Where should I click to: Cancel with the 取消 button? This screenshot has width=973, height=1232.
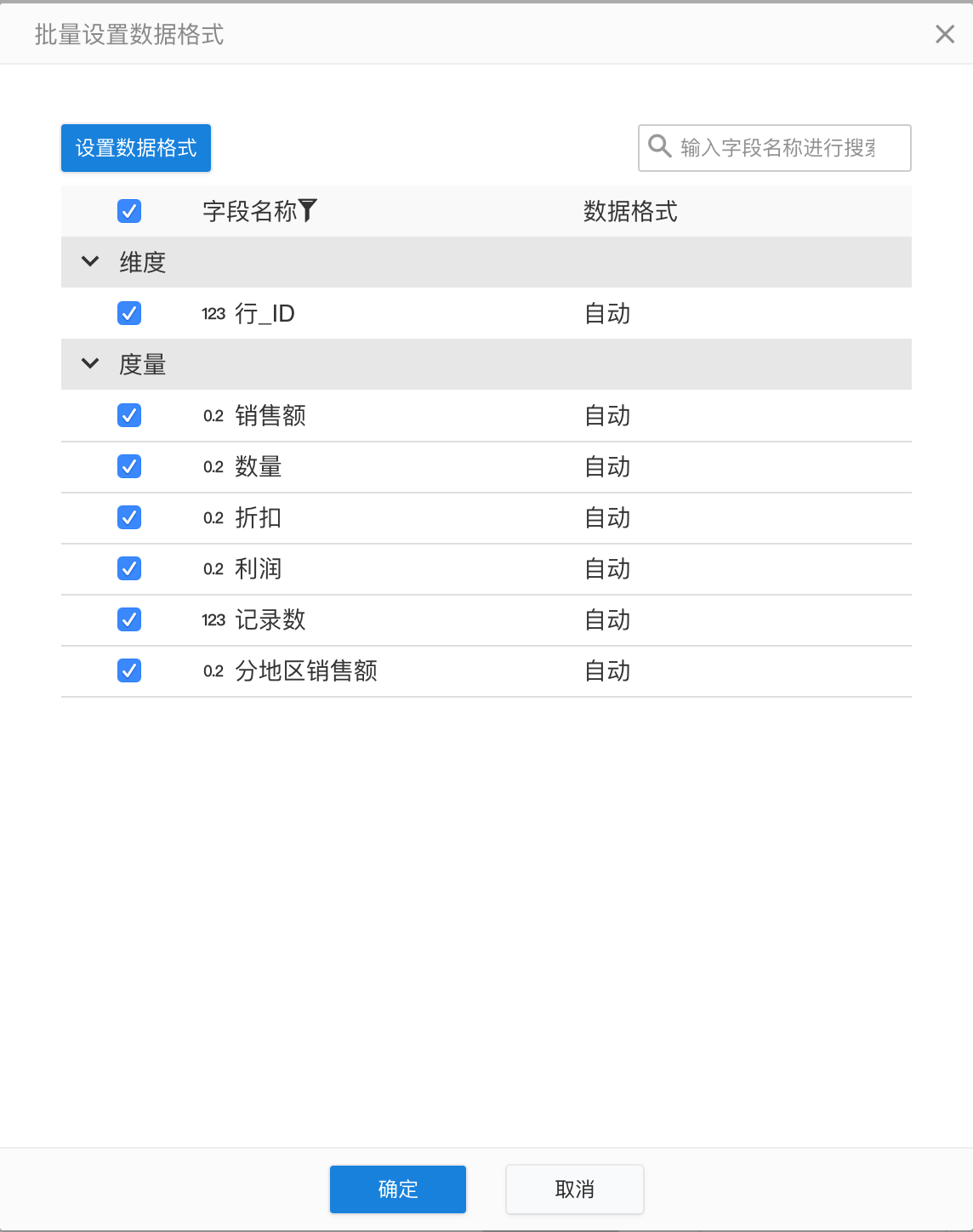pos(575,1189)
